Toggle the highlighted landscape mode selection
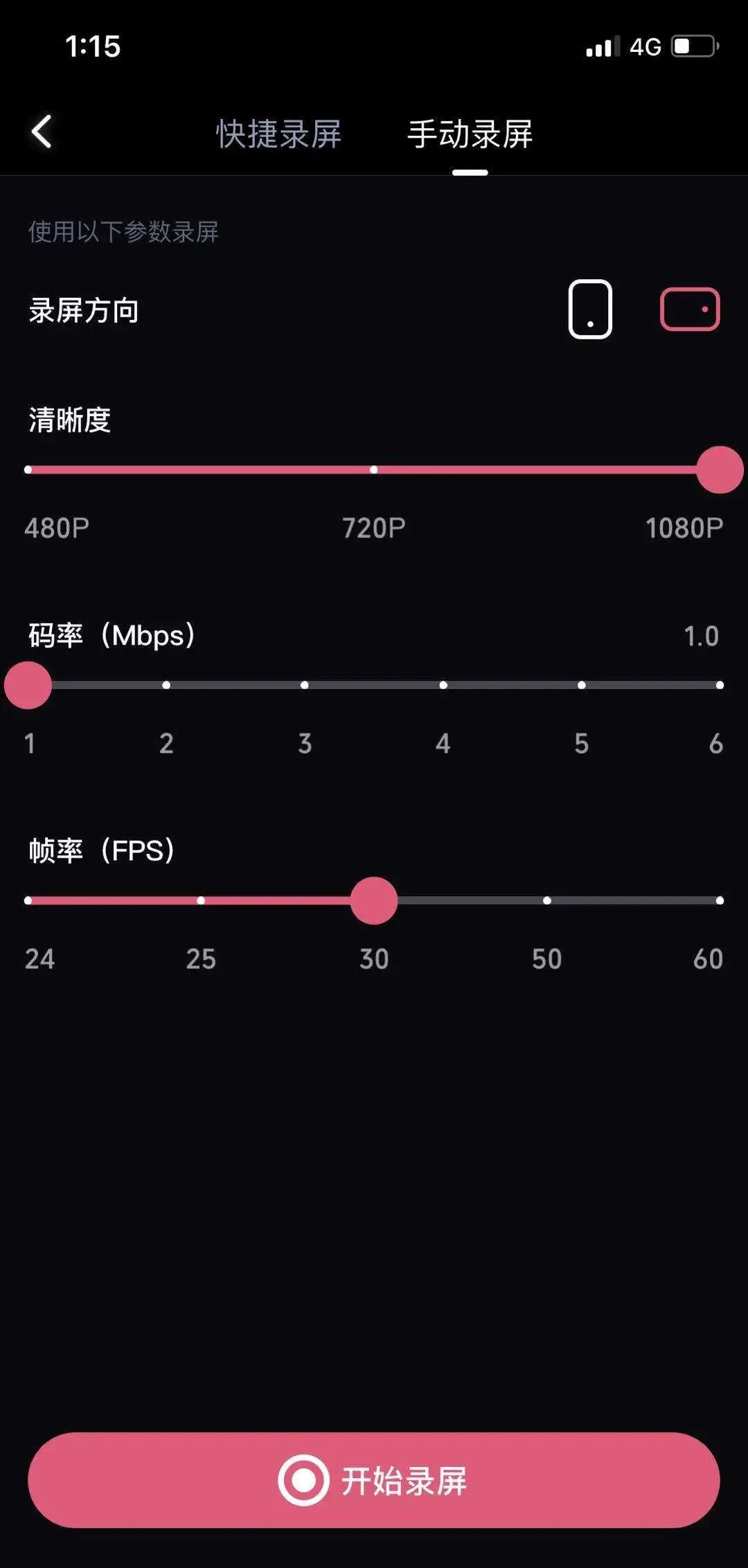748x1568 pixels. pyautogui.click(x=689, y=310)
